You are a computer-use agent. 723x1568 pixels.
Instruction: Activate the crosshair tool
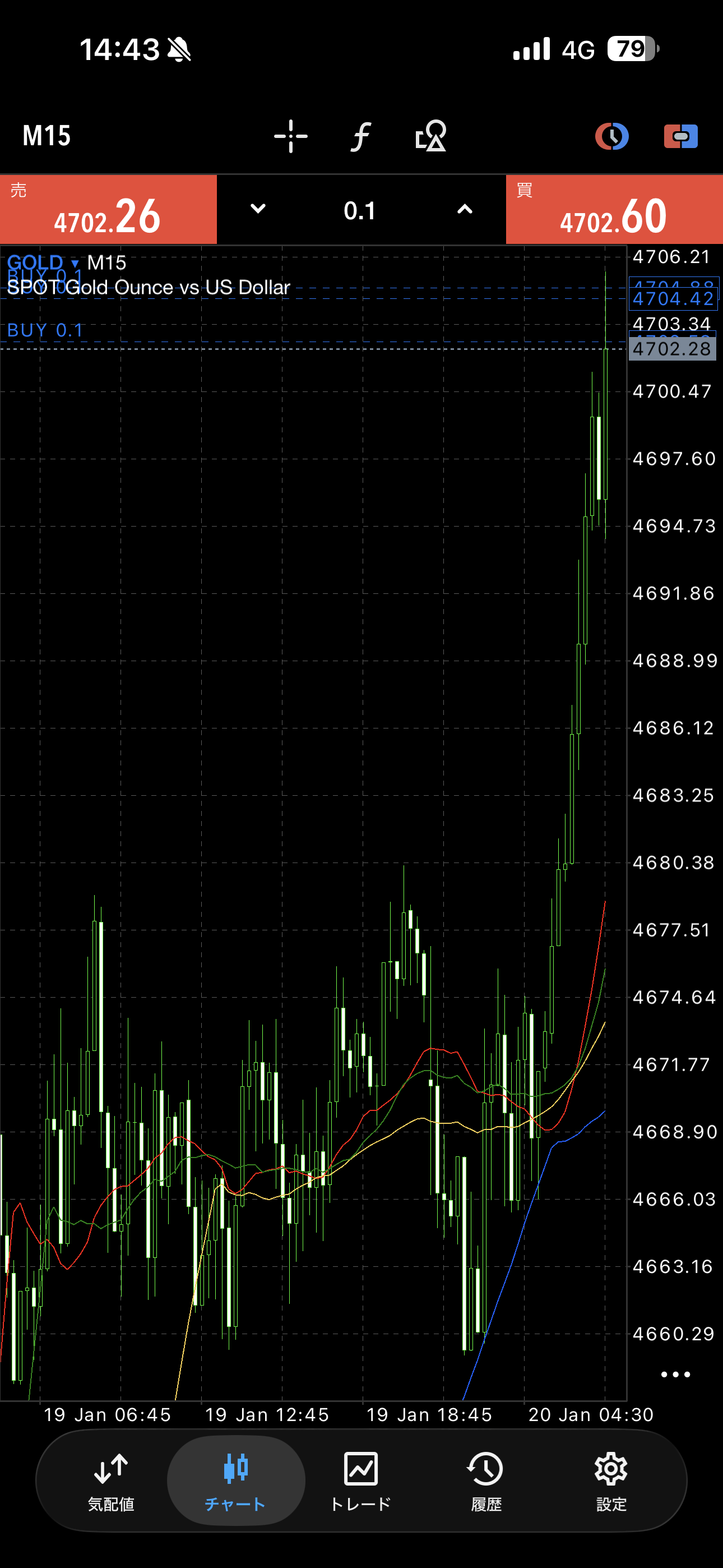(x=291, y=136)
